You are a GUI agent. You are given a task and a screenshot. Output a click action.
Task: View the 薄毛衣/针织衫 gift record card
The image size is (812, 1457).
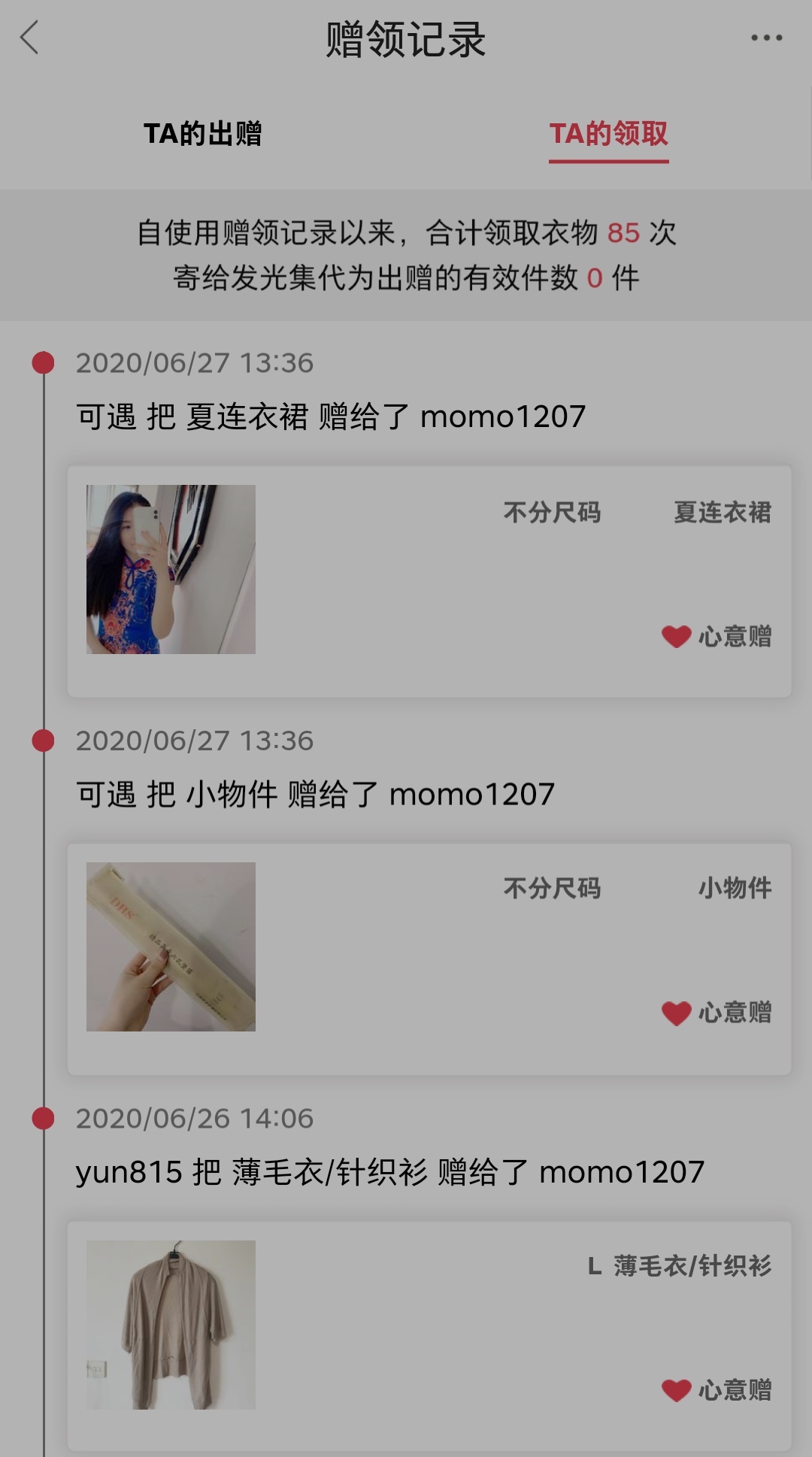429,1334
